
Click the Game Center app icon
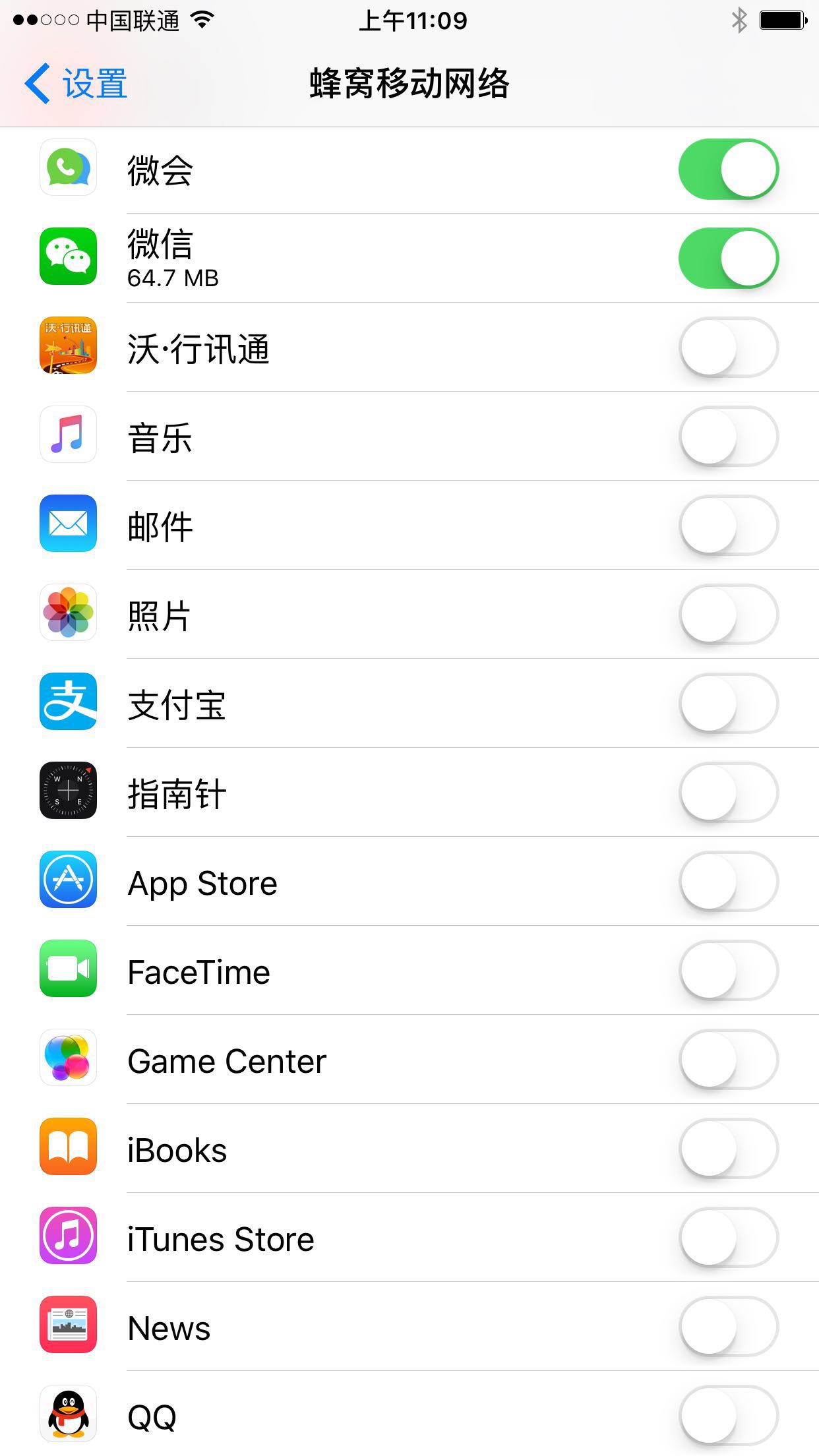68,1058
